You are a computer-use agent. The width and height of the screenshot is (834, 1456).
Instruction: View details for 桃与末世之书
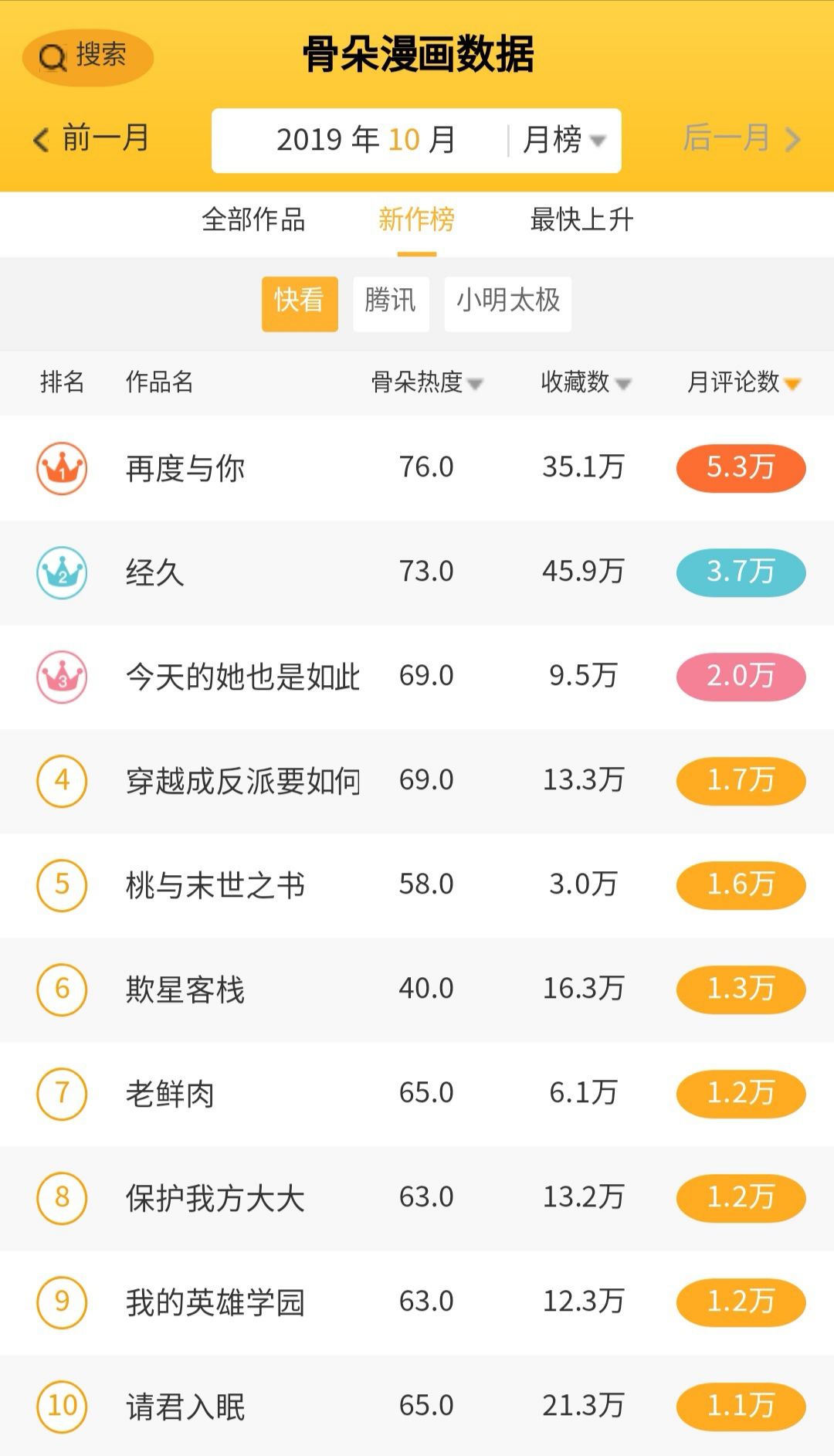pos(215,885)
